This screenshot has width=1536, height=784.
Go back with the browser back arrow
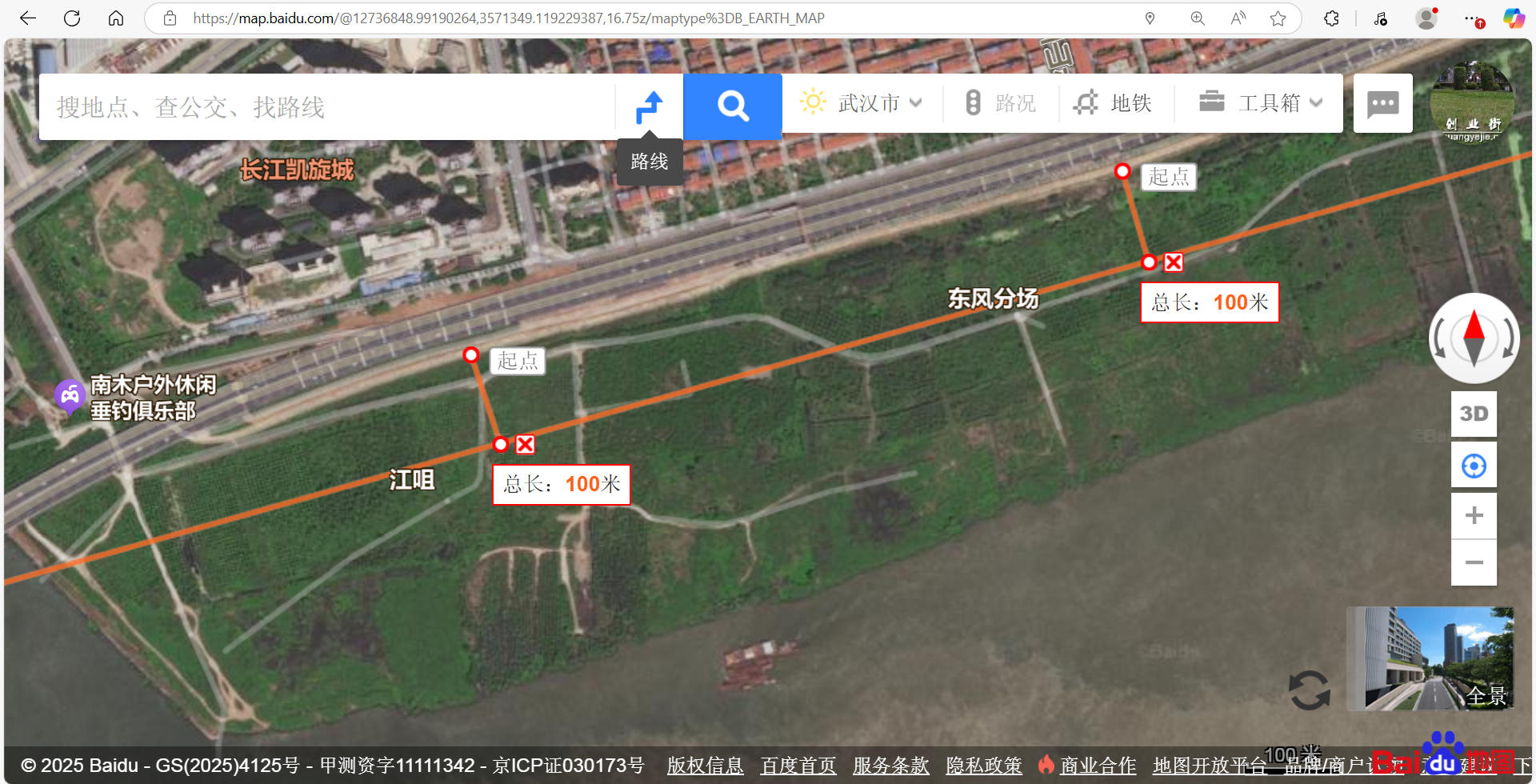28,18
